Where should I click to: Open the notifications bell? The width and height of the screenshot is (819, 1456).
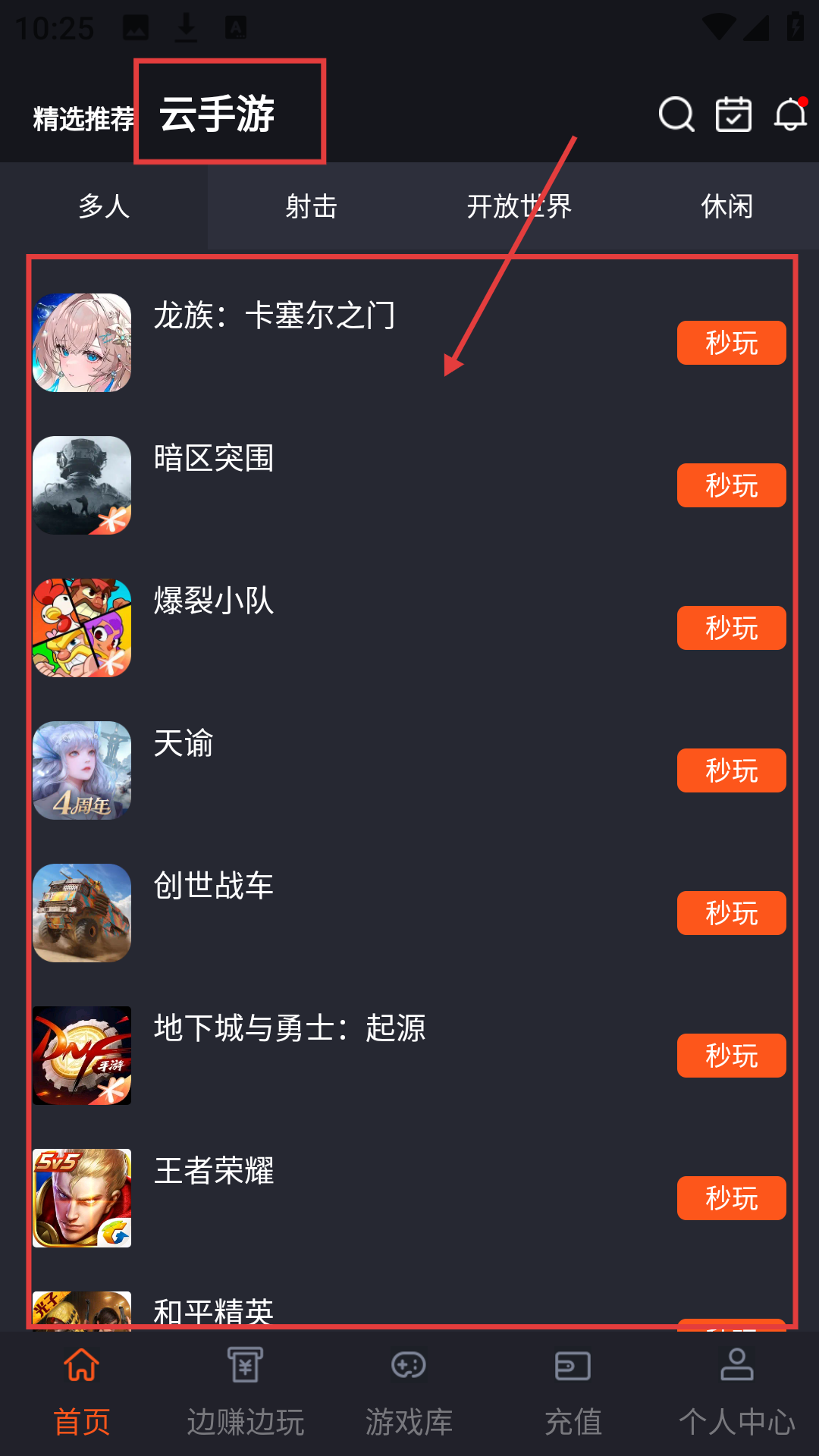790,115
